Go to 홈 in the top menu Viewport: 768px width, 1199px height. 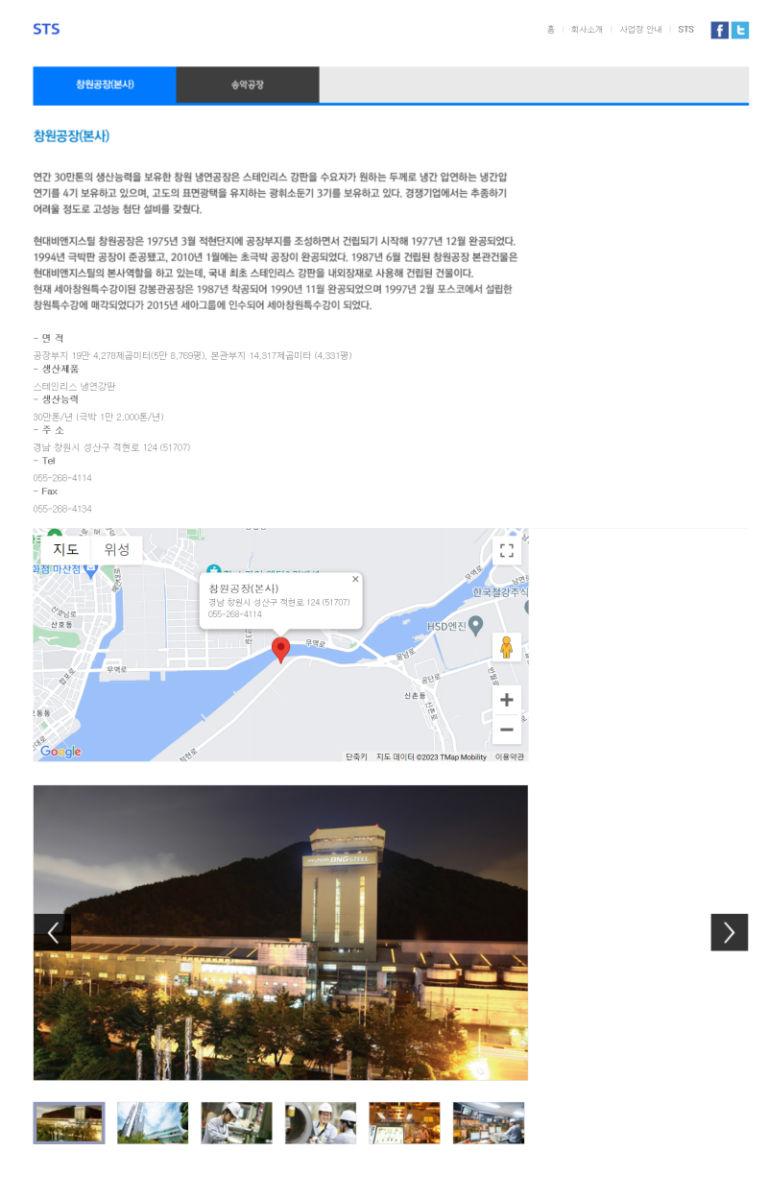(550, 30)
